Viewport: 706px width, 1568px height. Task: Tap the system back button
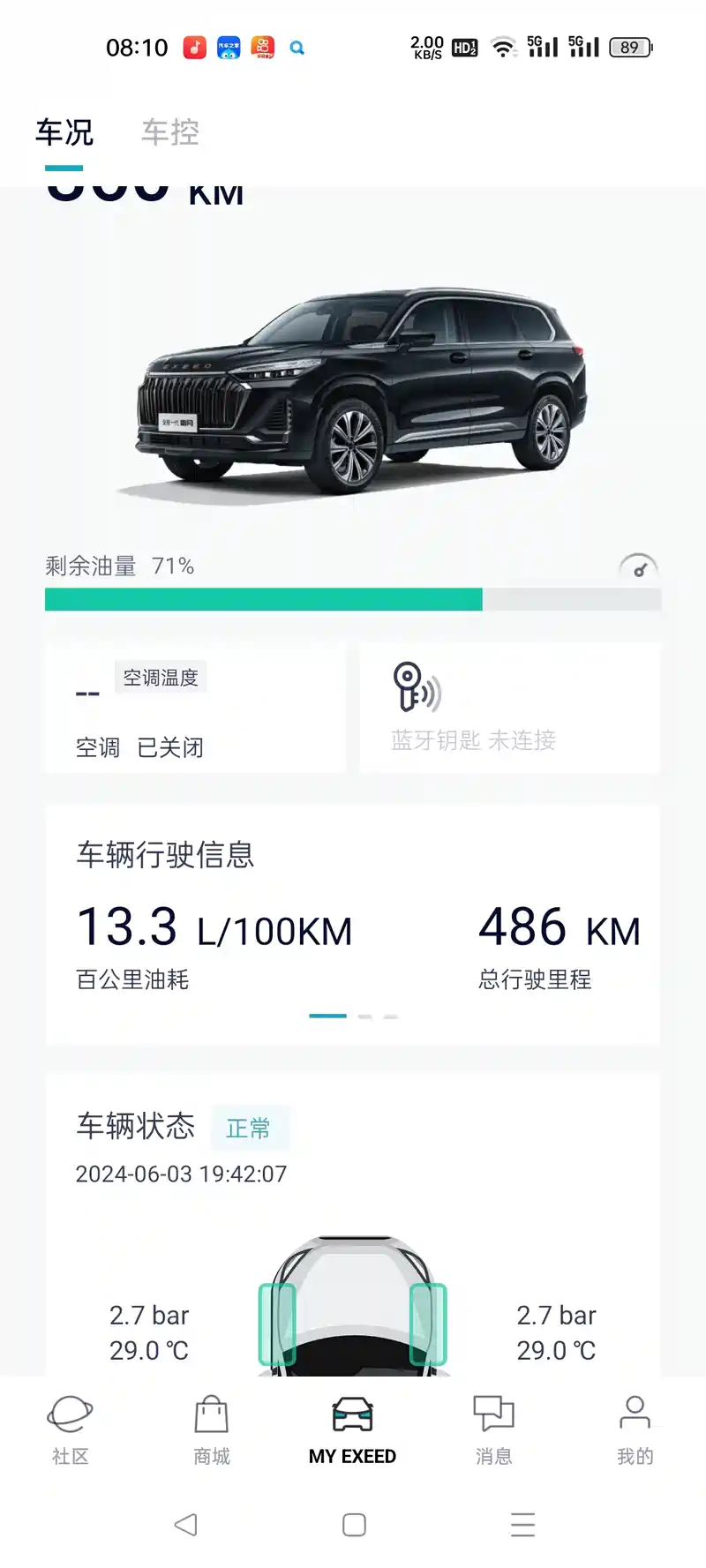coord(185,1524)
